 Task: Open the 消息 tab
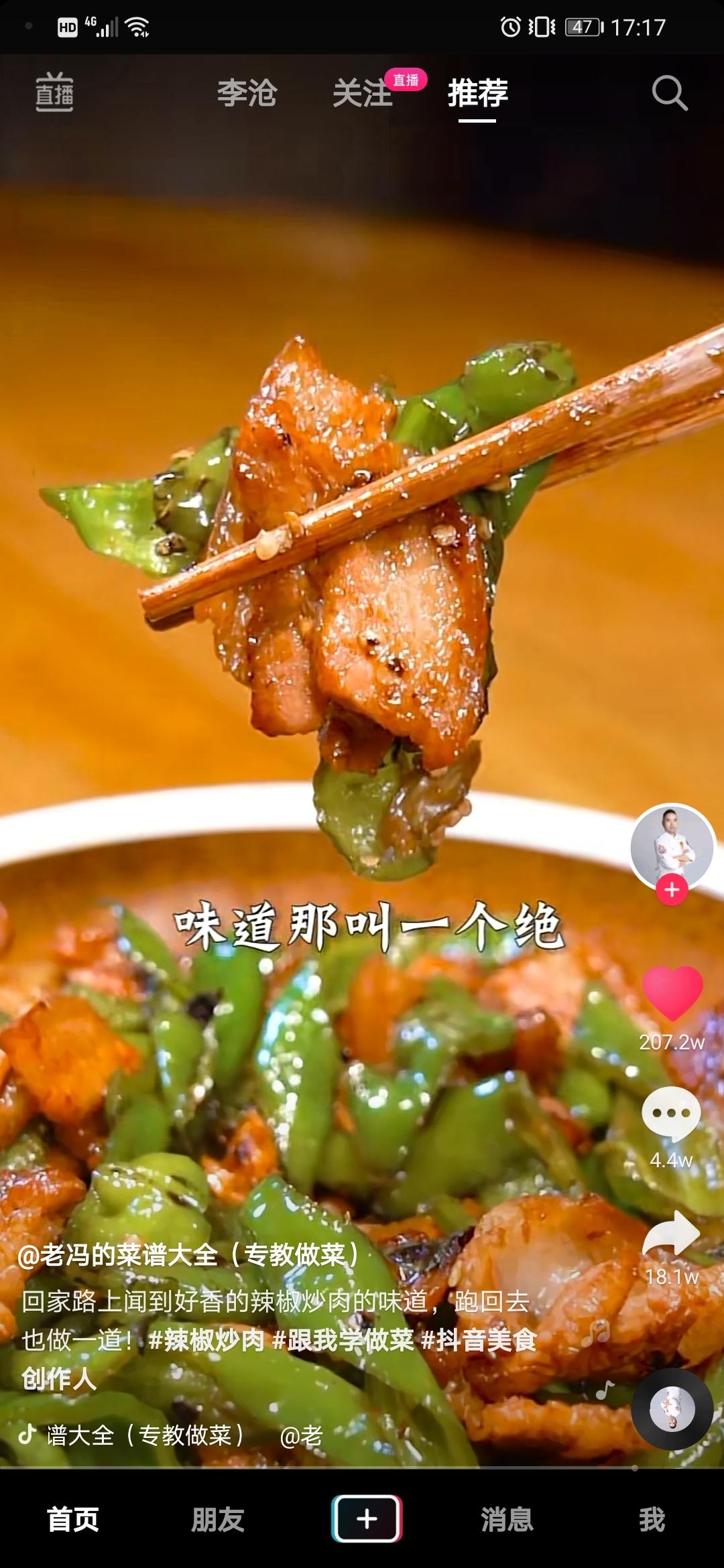(507, 1519)
